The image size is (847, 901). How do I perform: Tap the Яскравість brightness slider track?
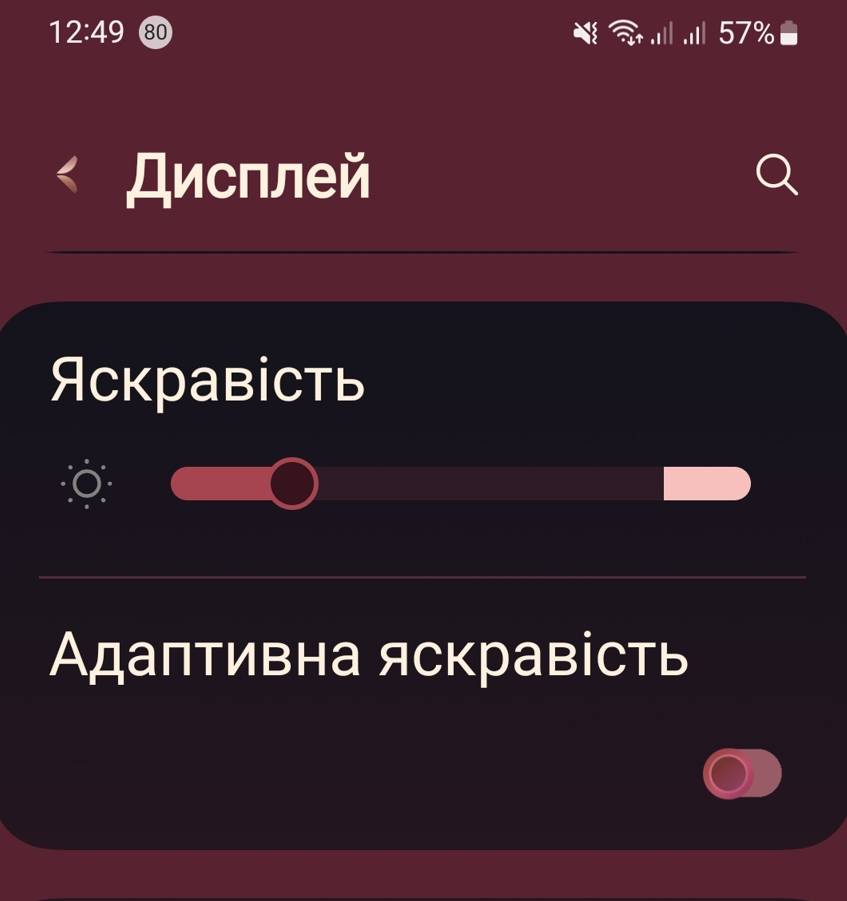[x=460, y=484]
